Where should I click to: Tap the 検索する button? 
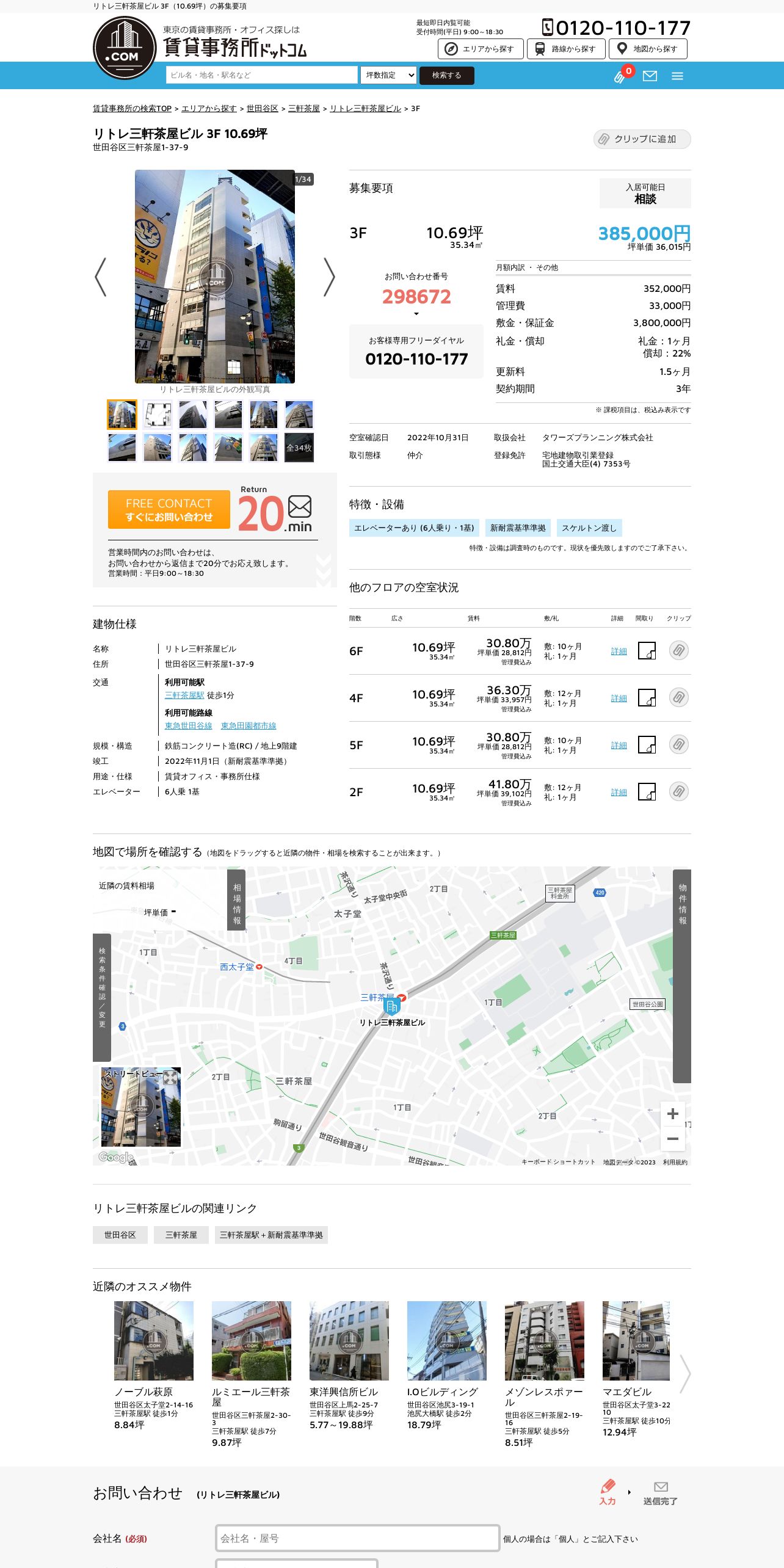[446, 75]
